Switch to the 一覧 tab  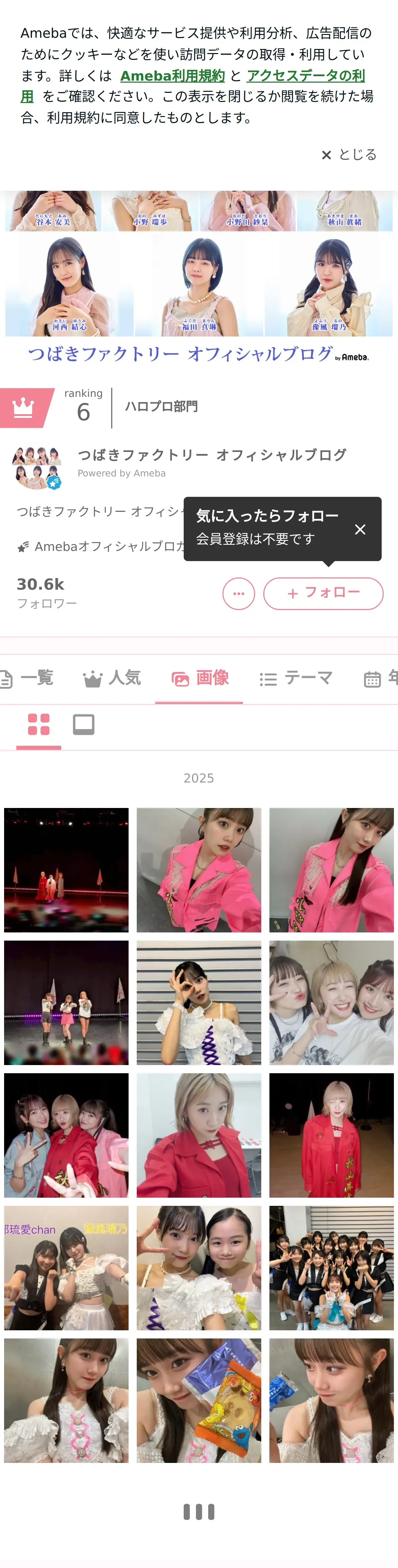28,678
